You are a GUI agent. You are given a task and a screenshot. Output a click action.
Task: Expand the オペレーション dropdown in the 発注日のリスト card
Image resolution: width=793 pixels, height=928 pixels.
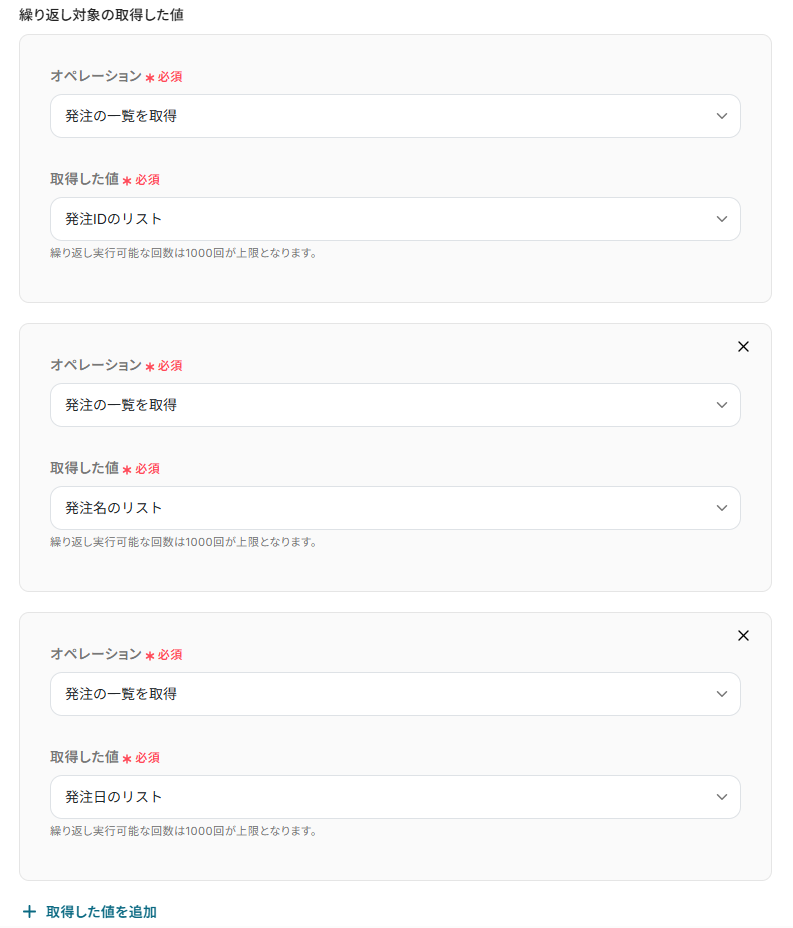point(395,694)
